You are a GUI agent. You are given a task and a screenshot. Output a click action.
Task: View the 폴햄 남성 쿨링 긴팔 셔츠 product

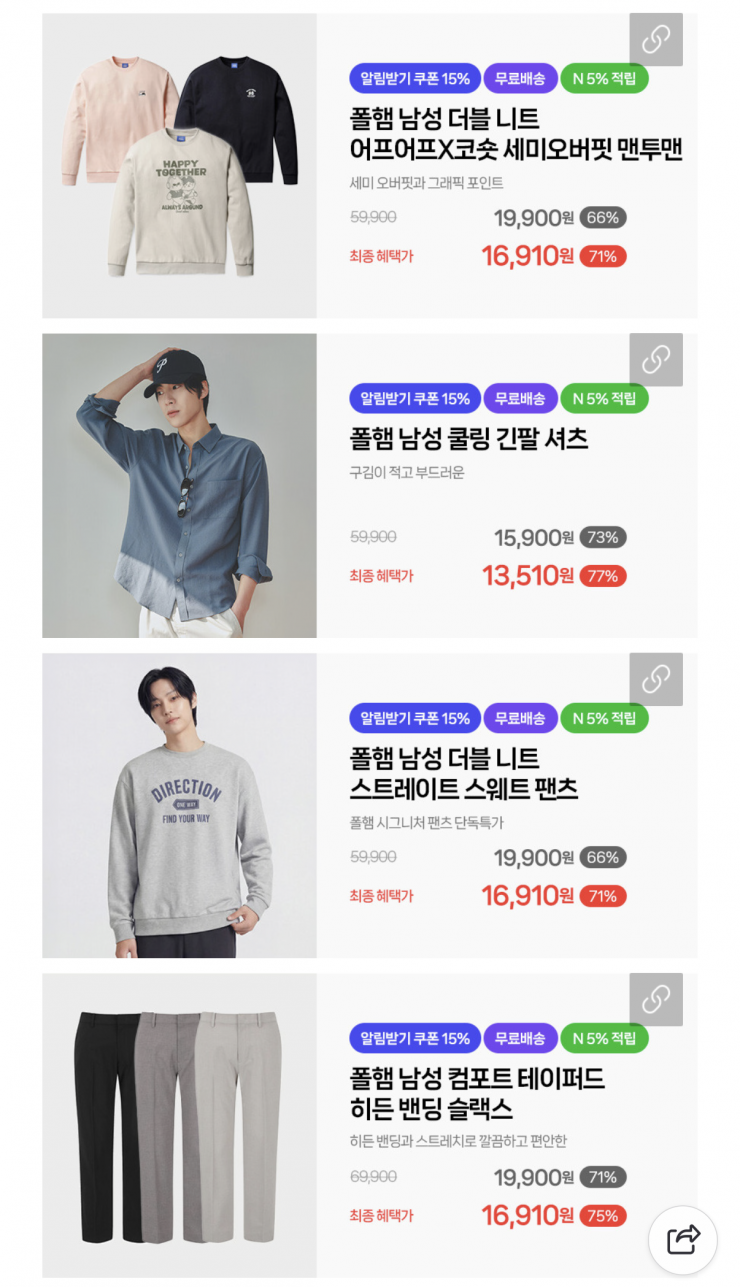click(x=469, y=439)
